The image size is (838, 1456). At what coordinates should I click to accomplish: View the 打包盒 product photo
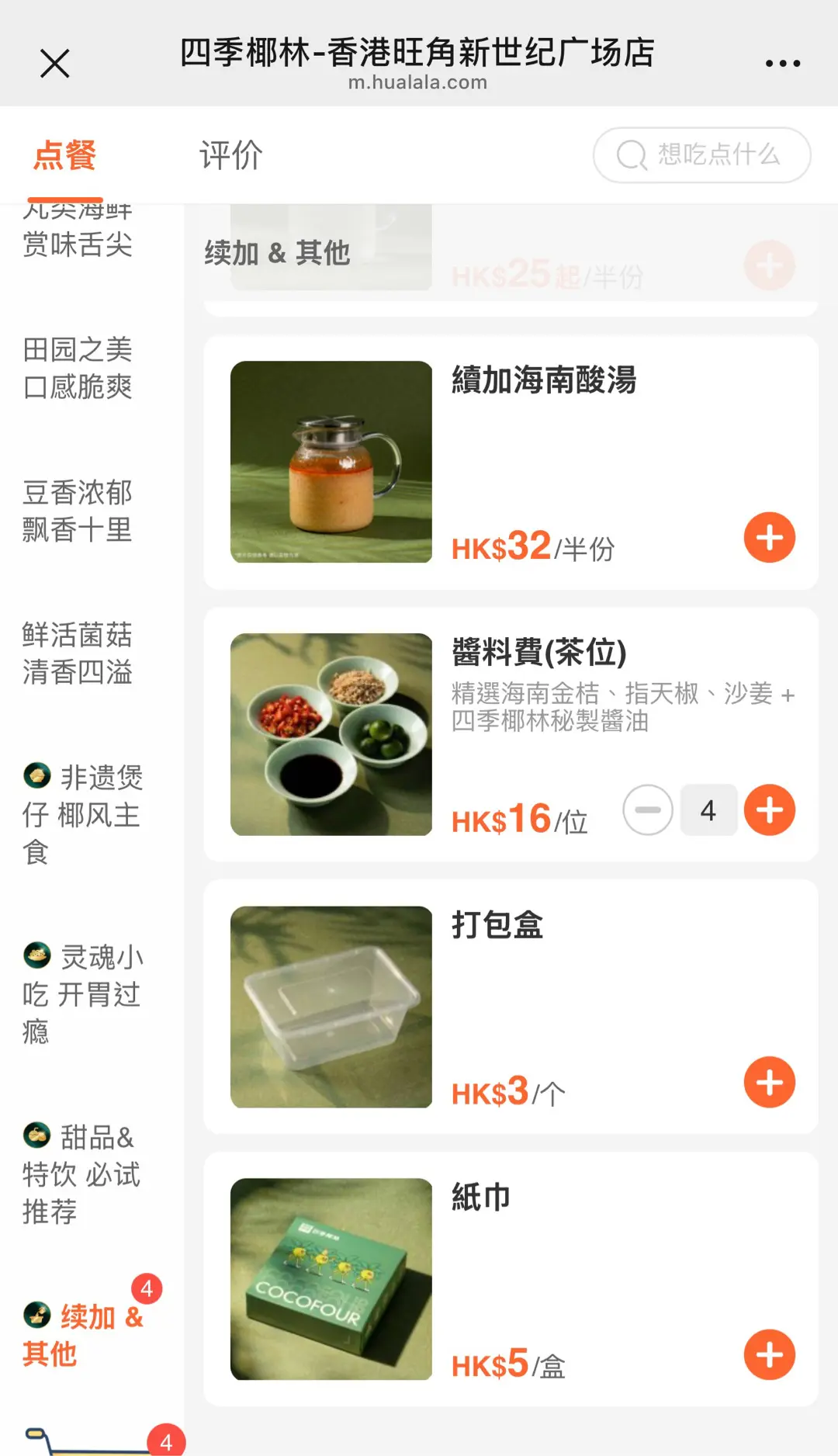[x=331, y=1007]
